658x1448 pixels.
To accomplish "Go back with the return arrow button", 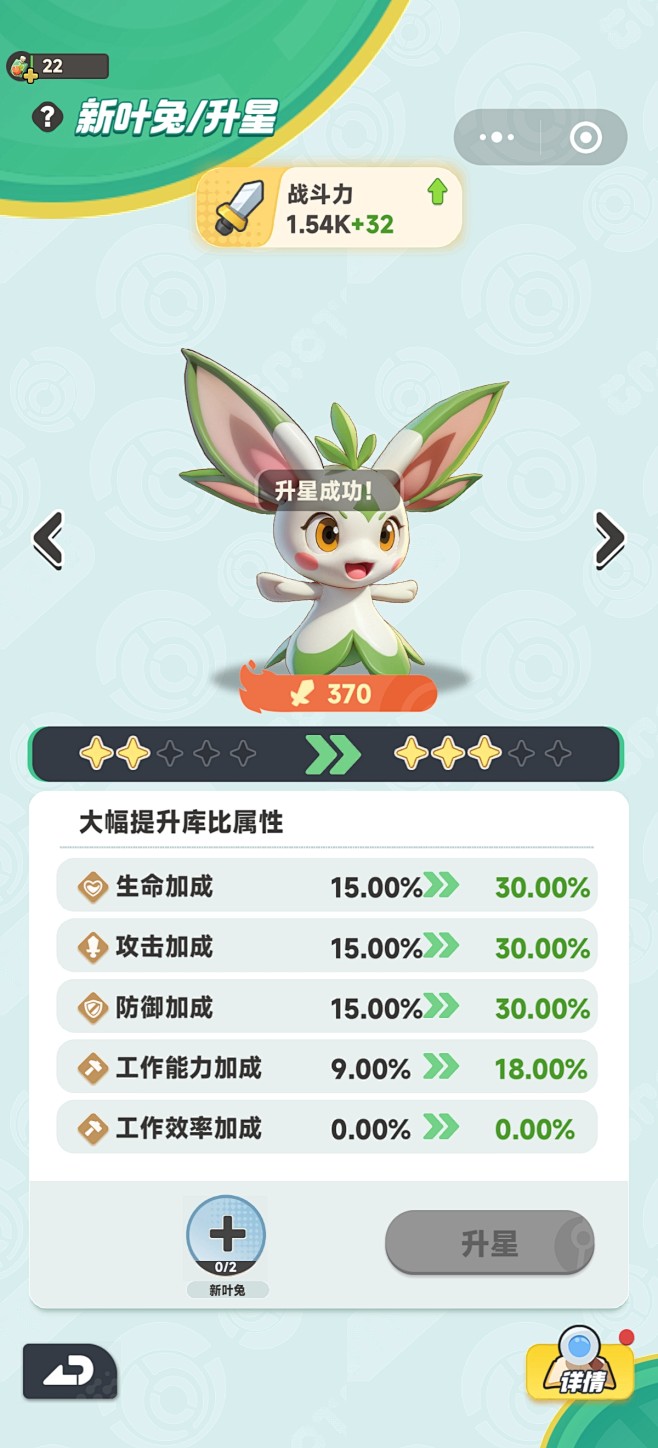I will pos(70,1372).
